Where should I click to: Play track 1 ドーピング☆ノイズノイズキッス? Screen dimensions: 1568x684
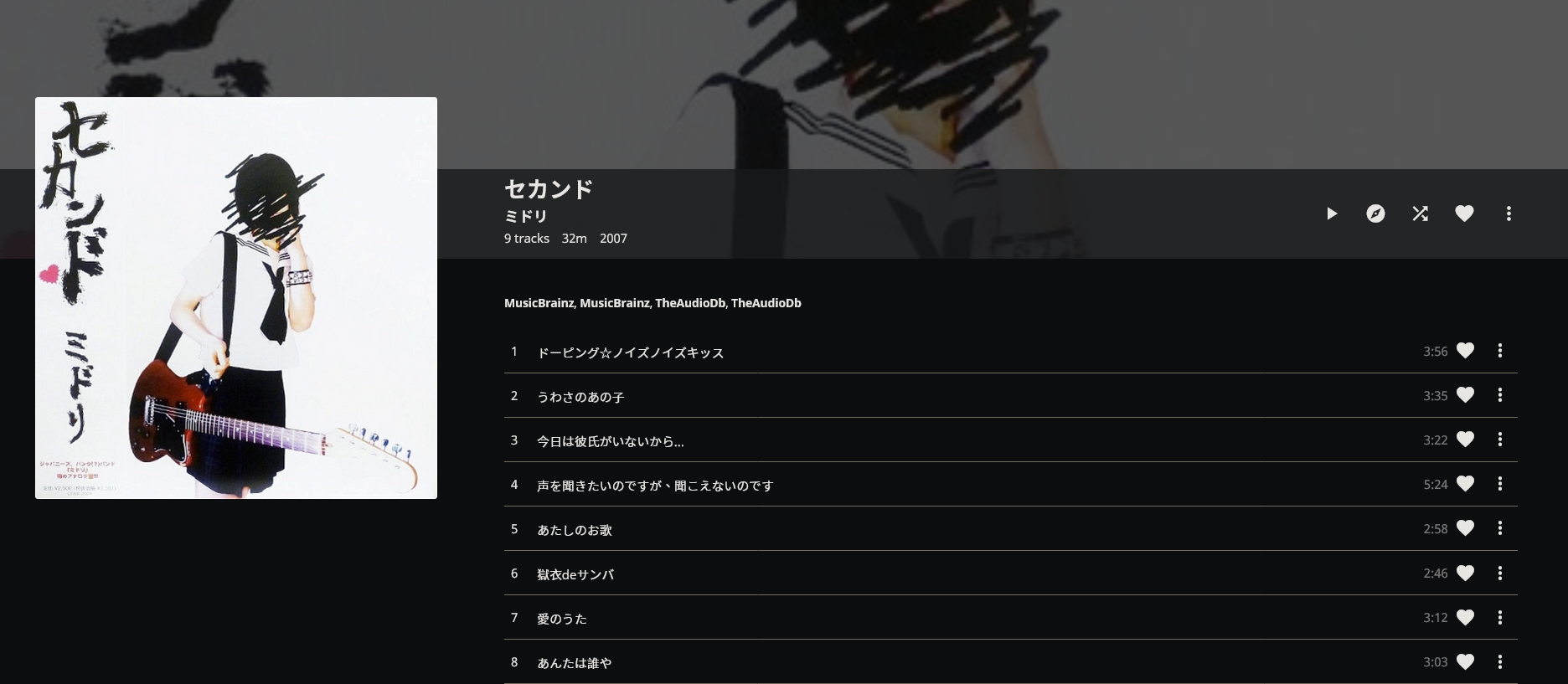630,352
